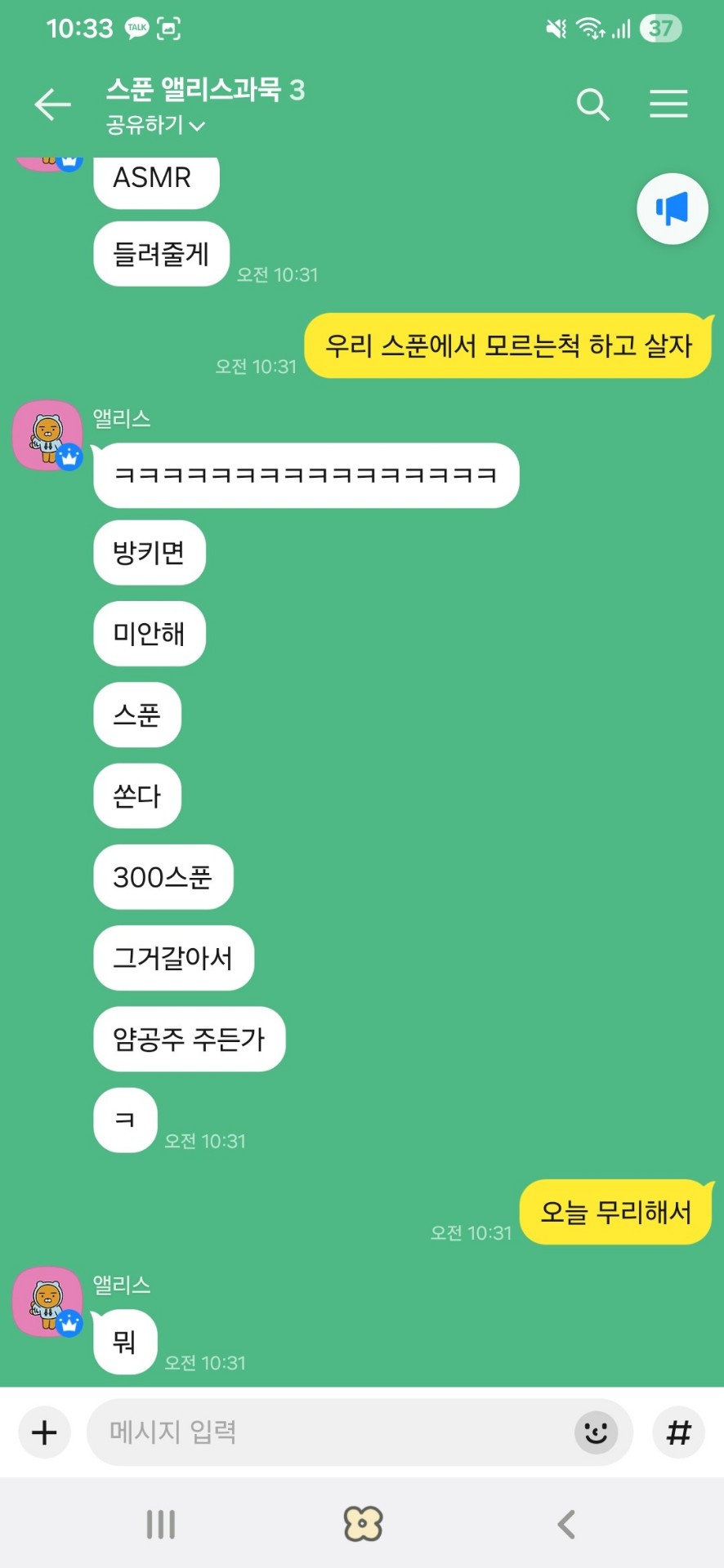The width and height of the screenshot is (724, 1568).
Task: Open recent apps from navigation bar
Action: 161,1524
